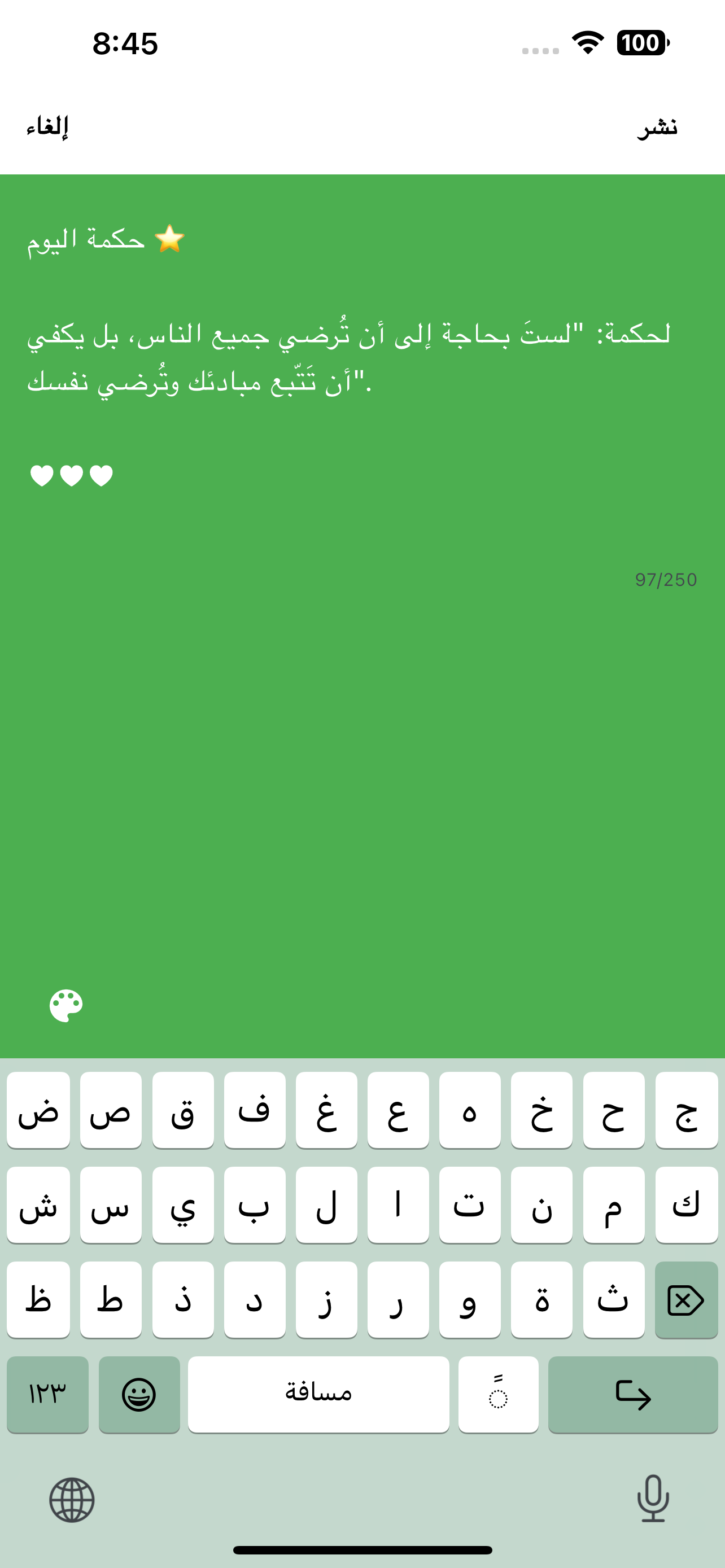Place cursor in the green text area
Viewport: 725px width, 1568px height.
[x=362, y=730]
